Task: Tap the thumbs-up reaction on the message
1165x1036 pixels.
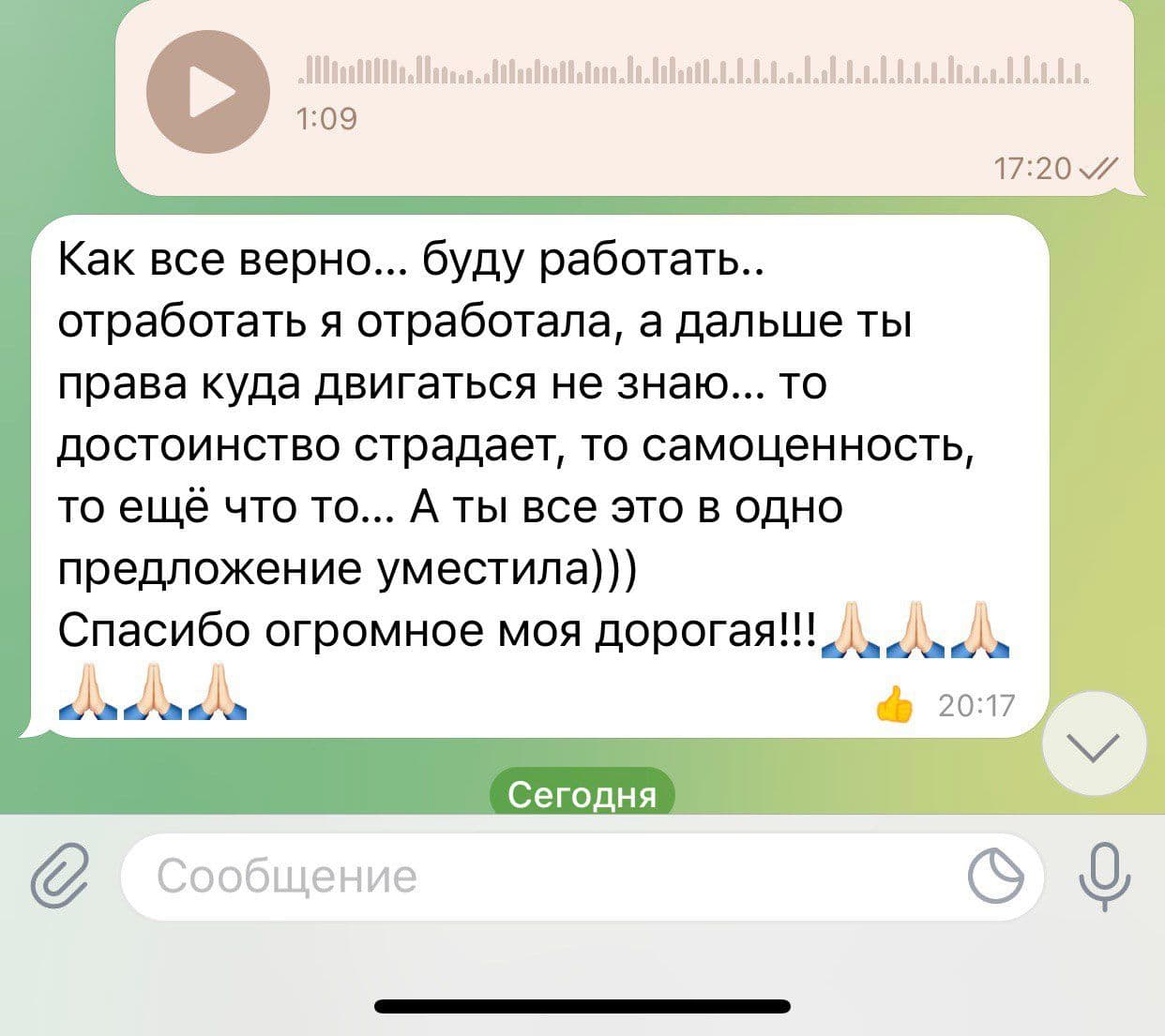Action: coord(894,703)
